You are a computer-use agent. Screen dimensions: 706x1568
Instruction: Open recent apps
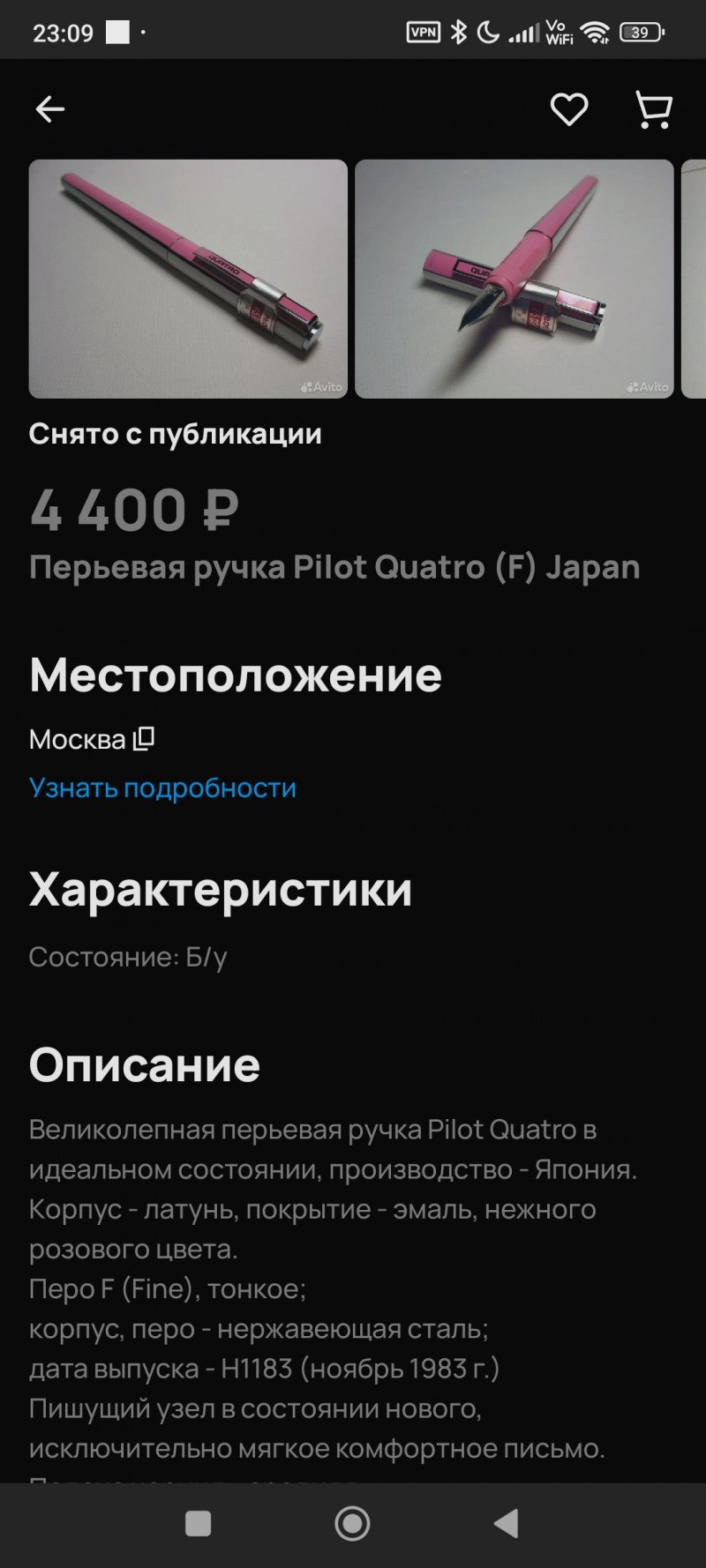pyautogui.click(x=198, y=1523)
